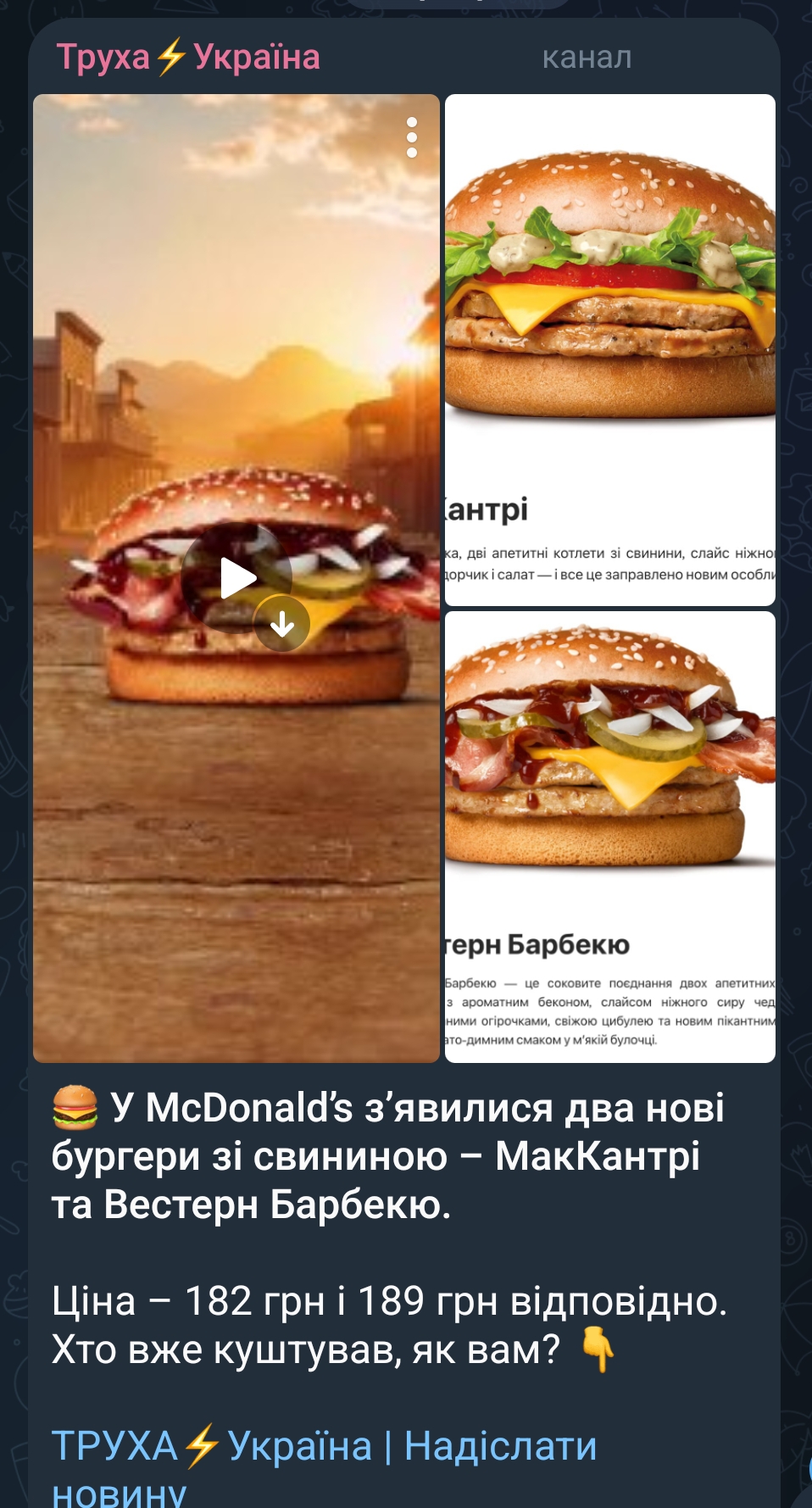
Task: Play the burger video
Action: coord(236,578)
